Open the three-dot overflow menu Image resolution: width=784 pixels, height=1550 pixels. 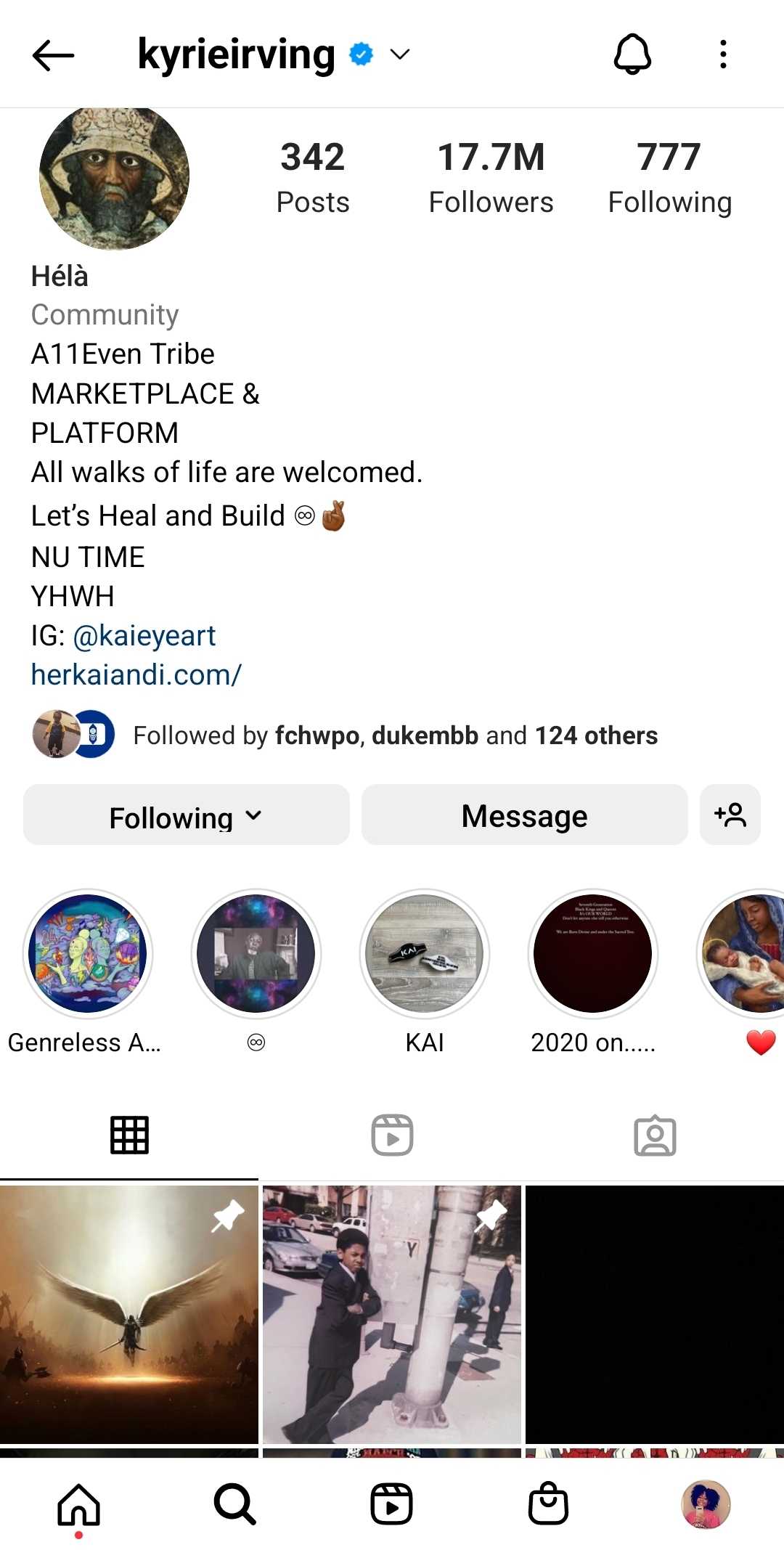pyautogui.click(x=723, y=54)
